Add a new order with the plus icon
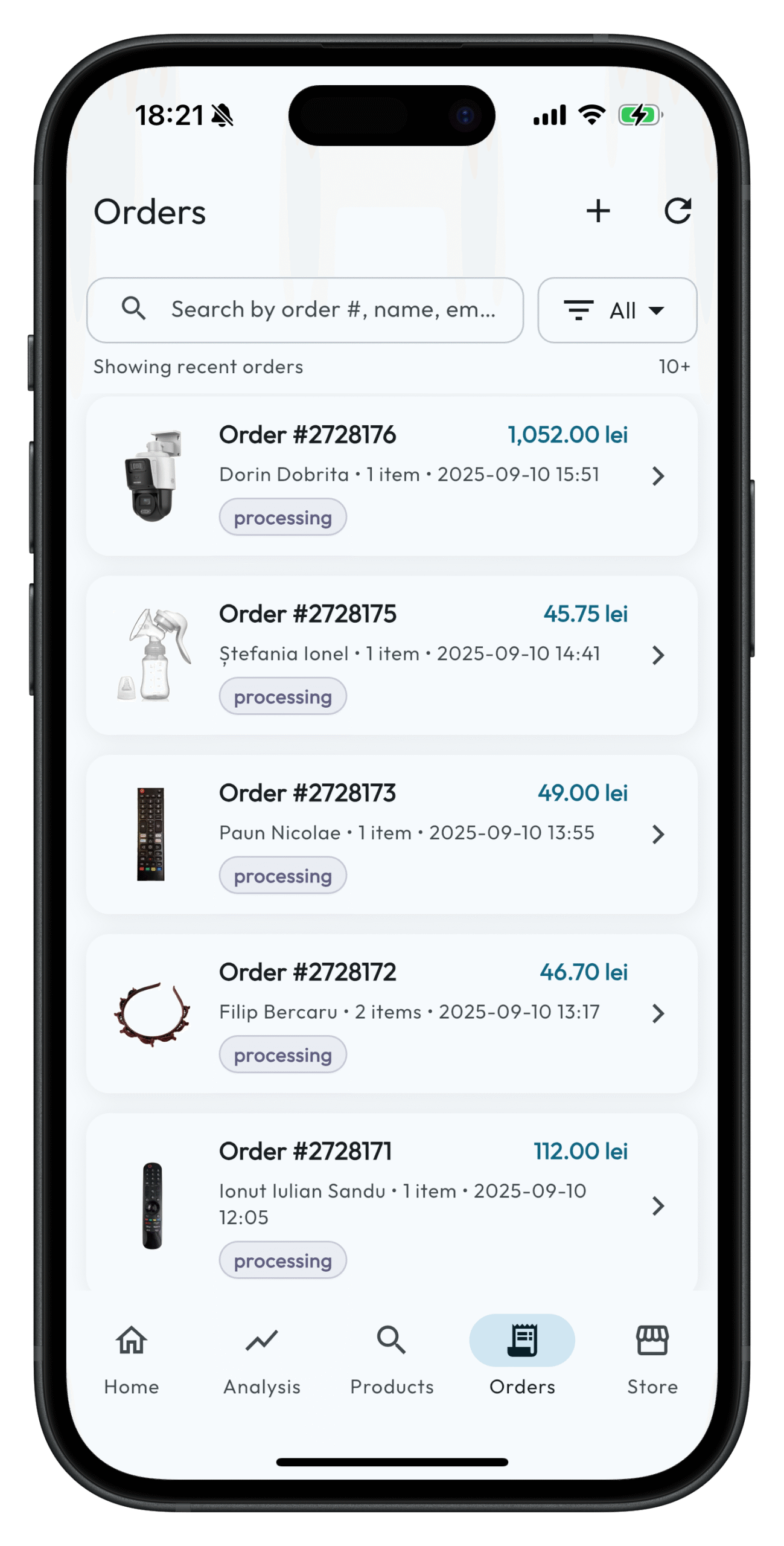 coord(598,211)
